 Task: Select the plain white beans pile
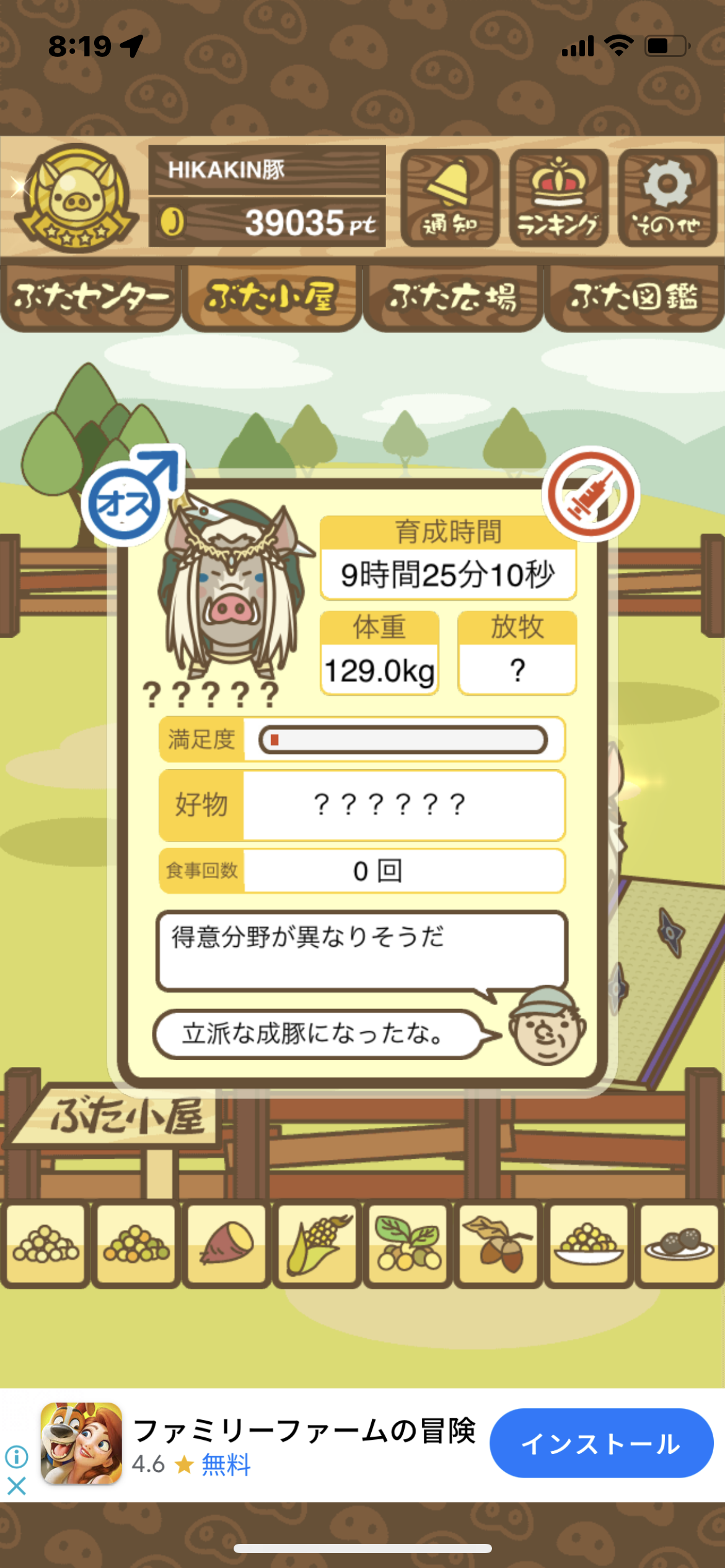pyautogui.click(x=46, y=1244)
